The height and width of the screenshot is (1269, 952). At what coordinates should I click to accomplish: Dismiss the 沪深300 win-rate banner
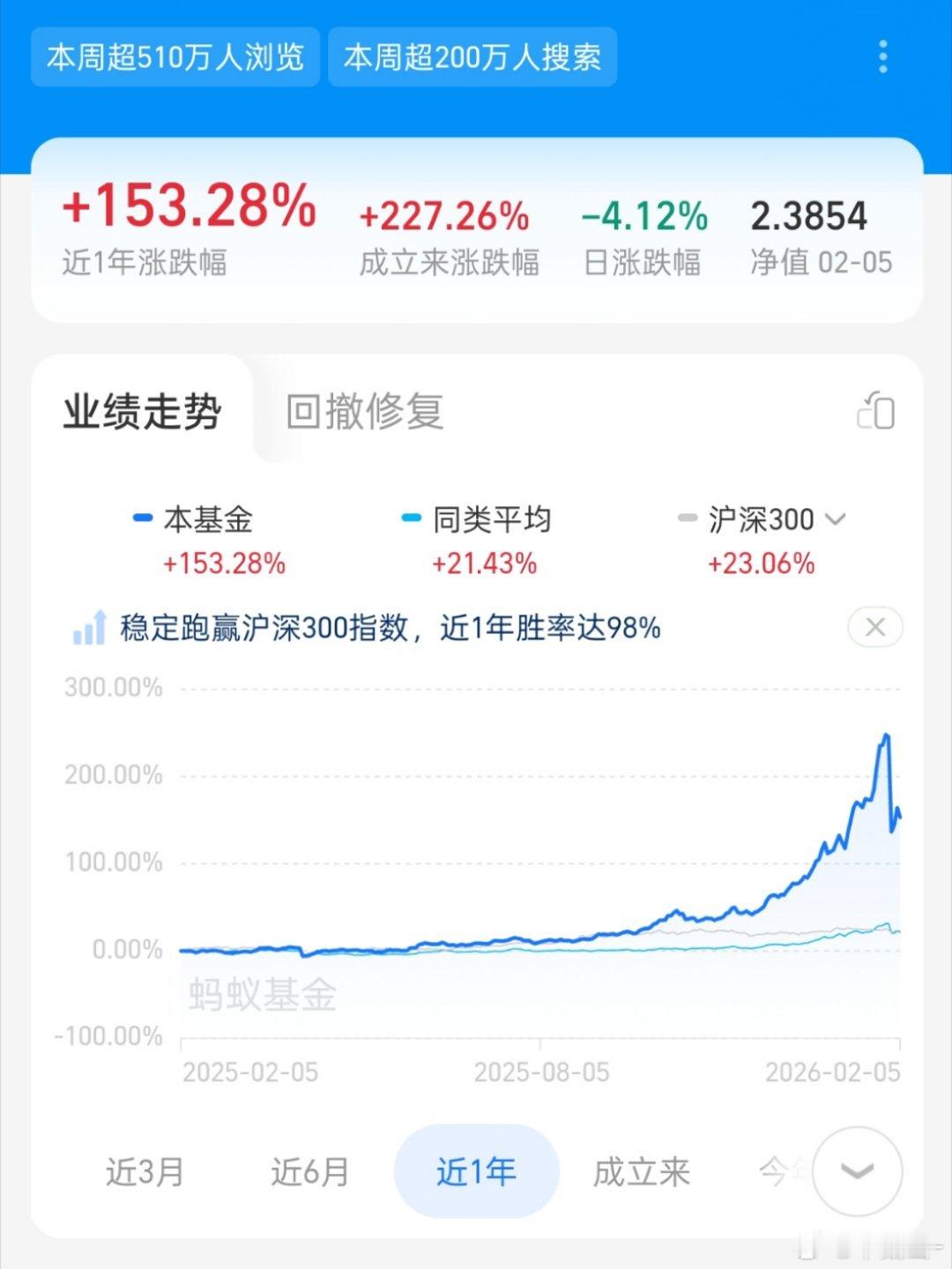click(874, 627)
